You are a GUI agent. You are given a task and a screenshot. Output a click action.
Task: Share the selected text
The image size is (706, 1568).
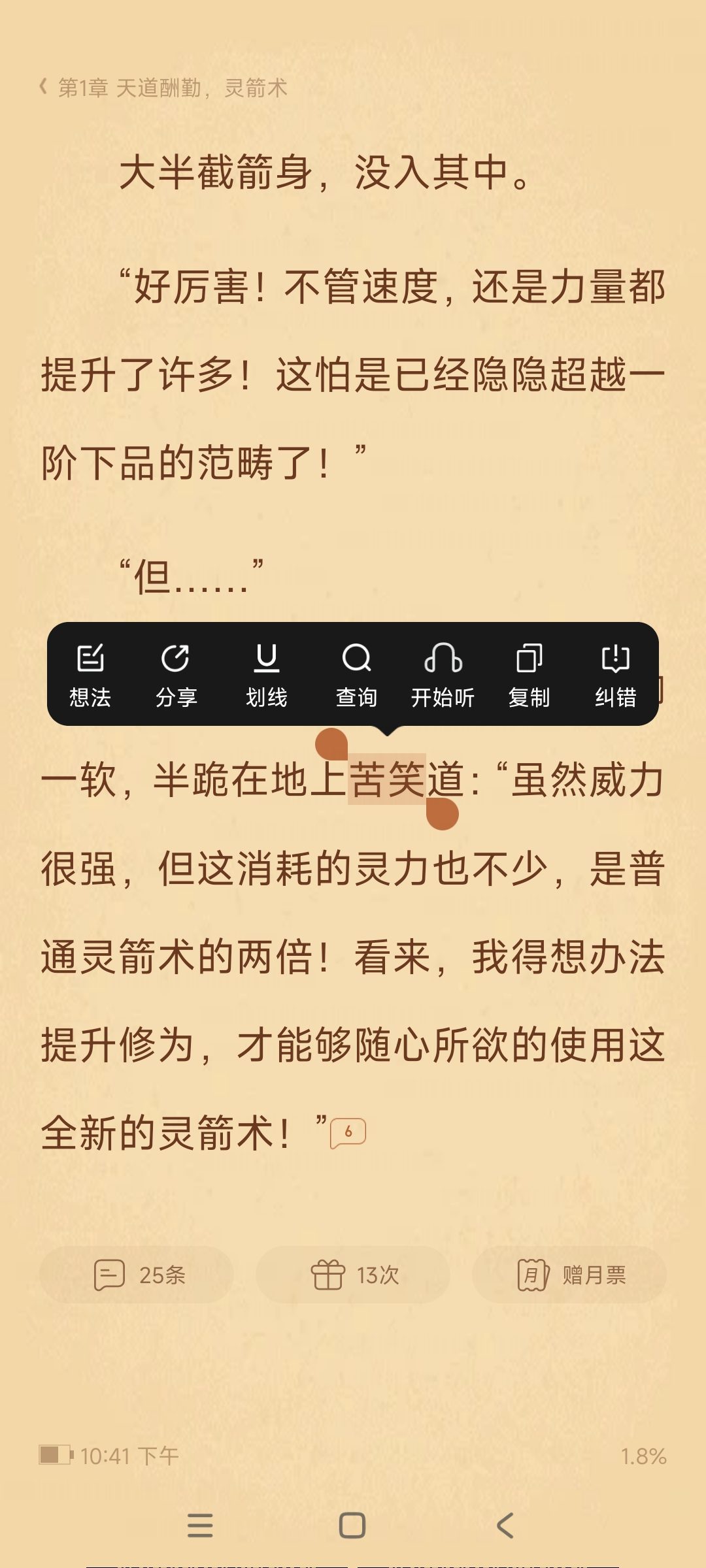pos(176,675)
